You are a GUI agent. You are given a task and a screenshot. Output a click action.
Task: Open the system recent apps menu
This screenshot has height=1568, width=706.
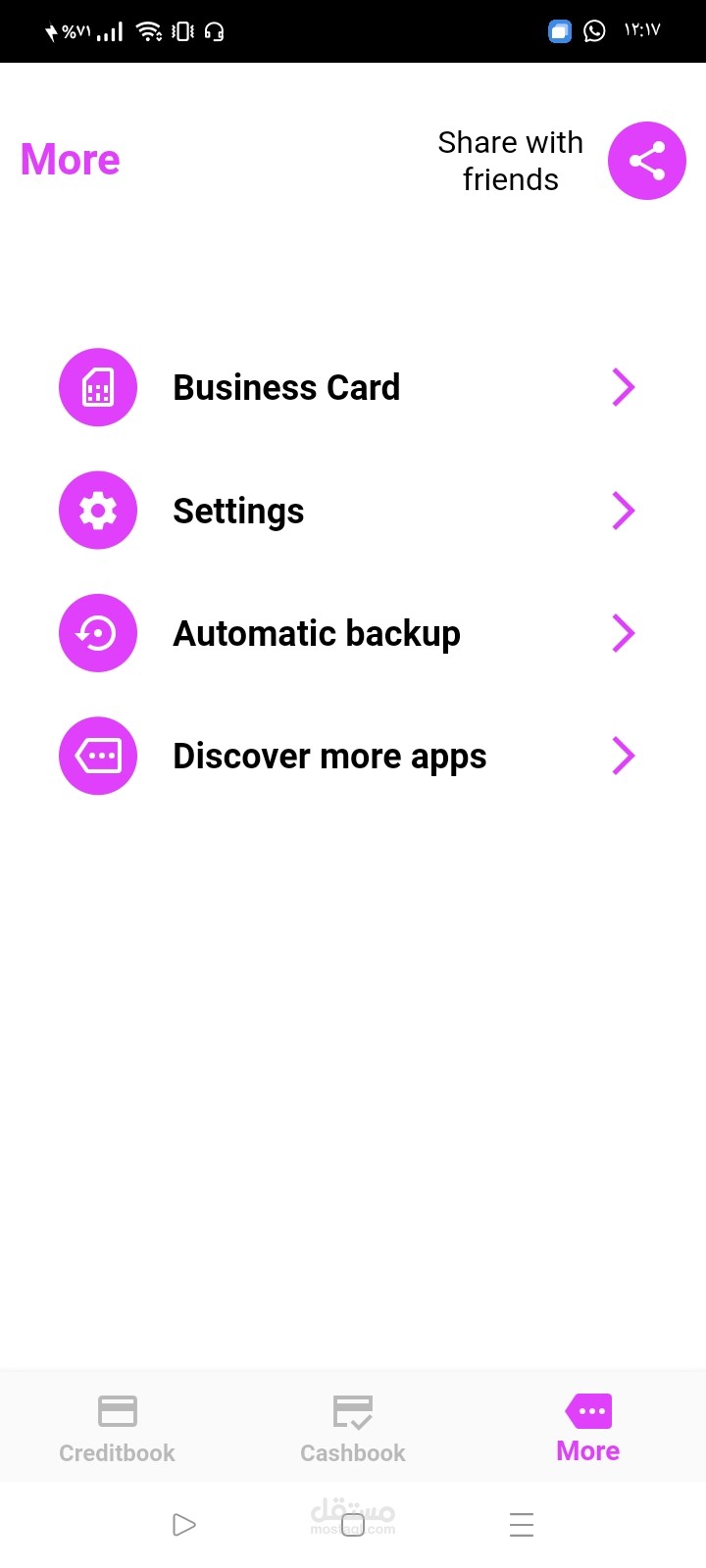coord(522,1525)
